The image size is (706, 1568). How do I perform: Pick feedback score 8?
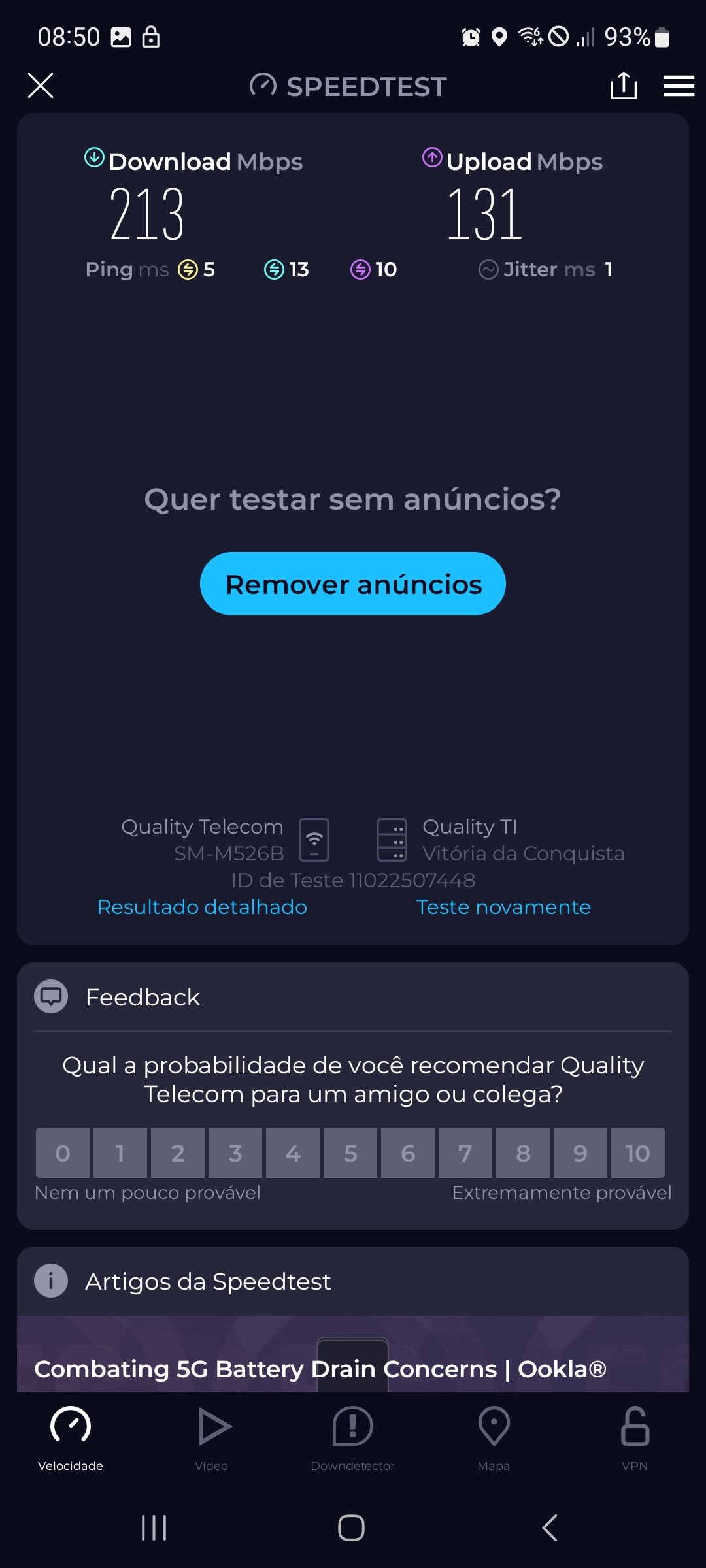coord(523,1153)
